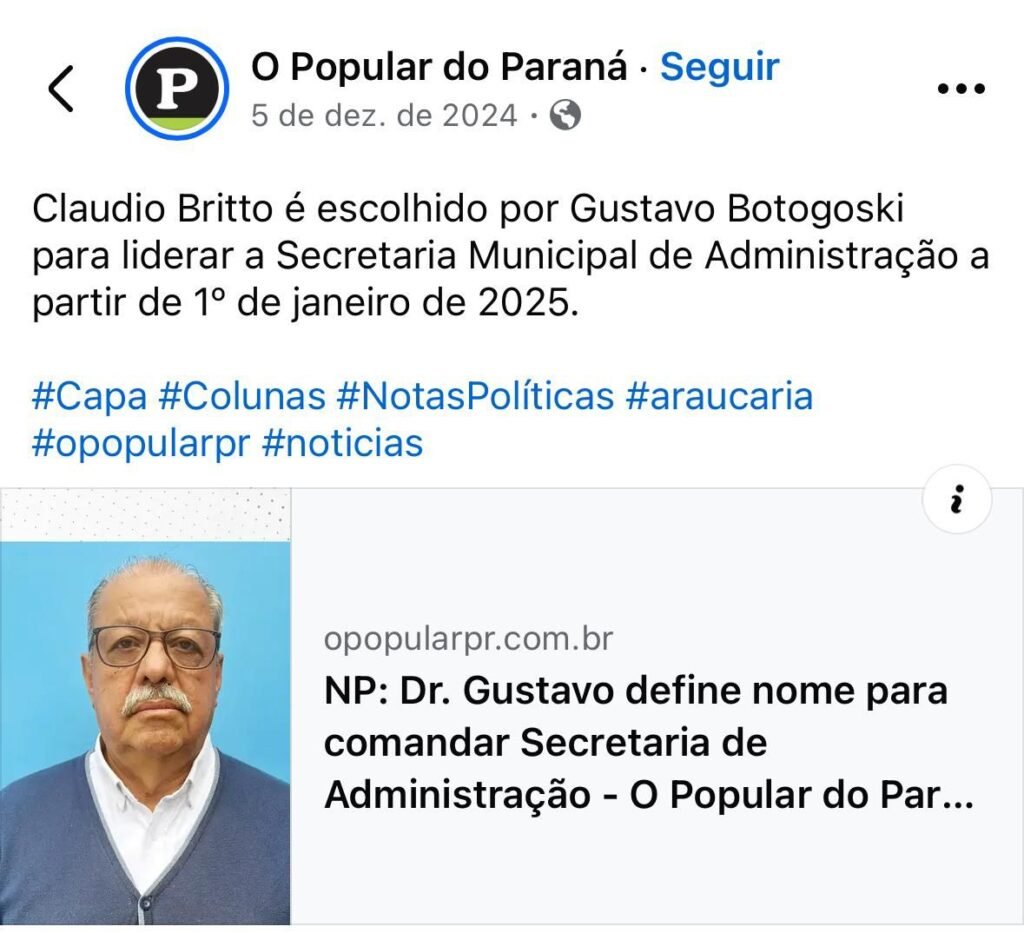Open the #araucaria hashtag
The height and width of the screenshot is (933, 1024).
tap(719, 397)
